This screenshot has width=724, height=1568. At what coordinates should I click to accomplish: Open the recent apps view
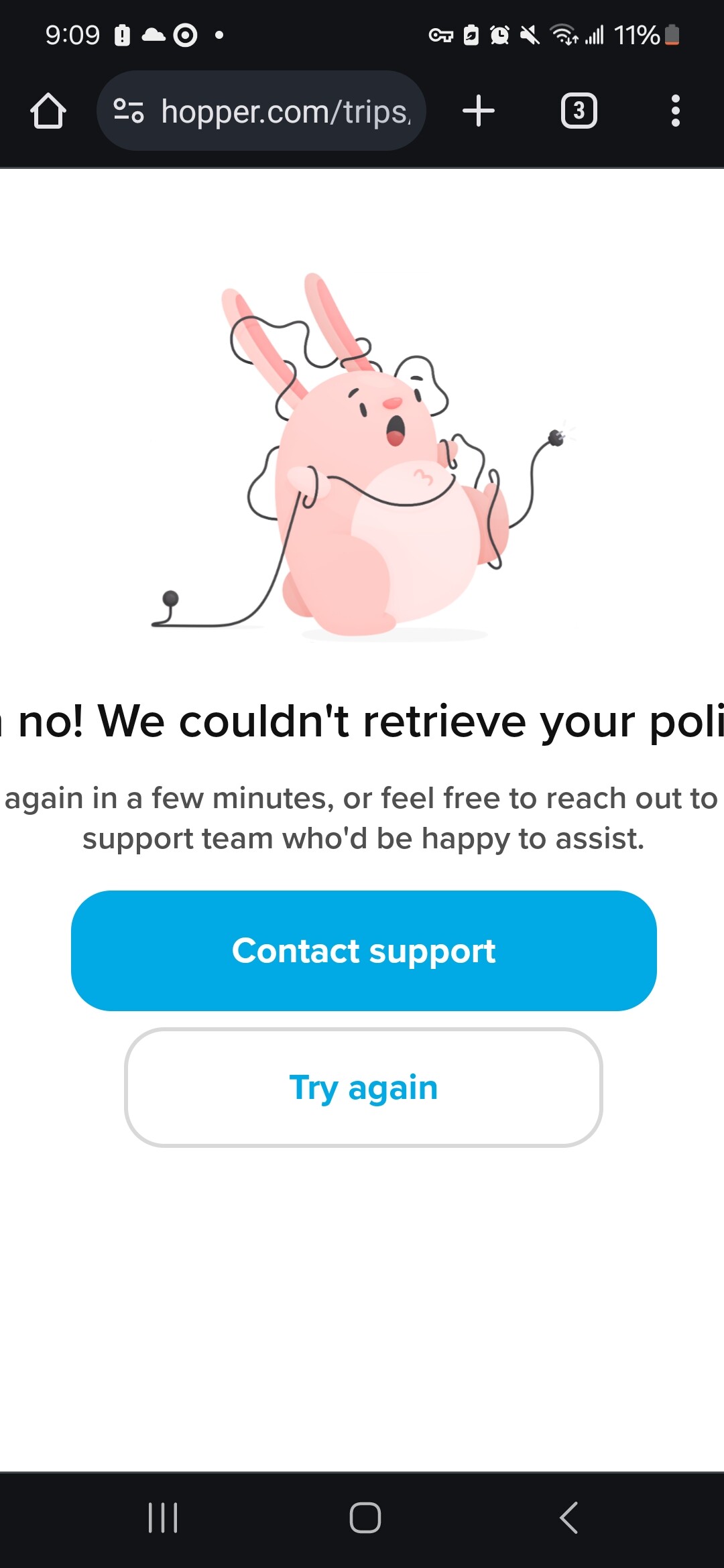point(163,1518)
